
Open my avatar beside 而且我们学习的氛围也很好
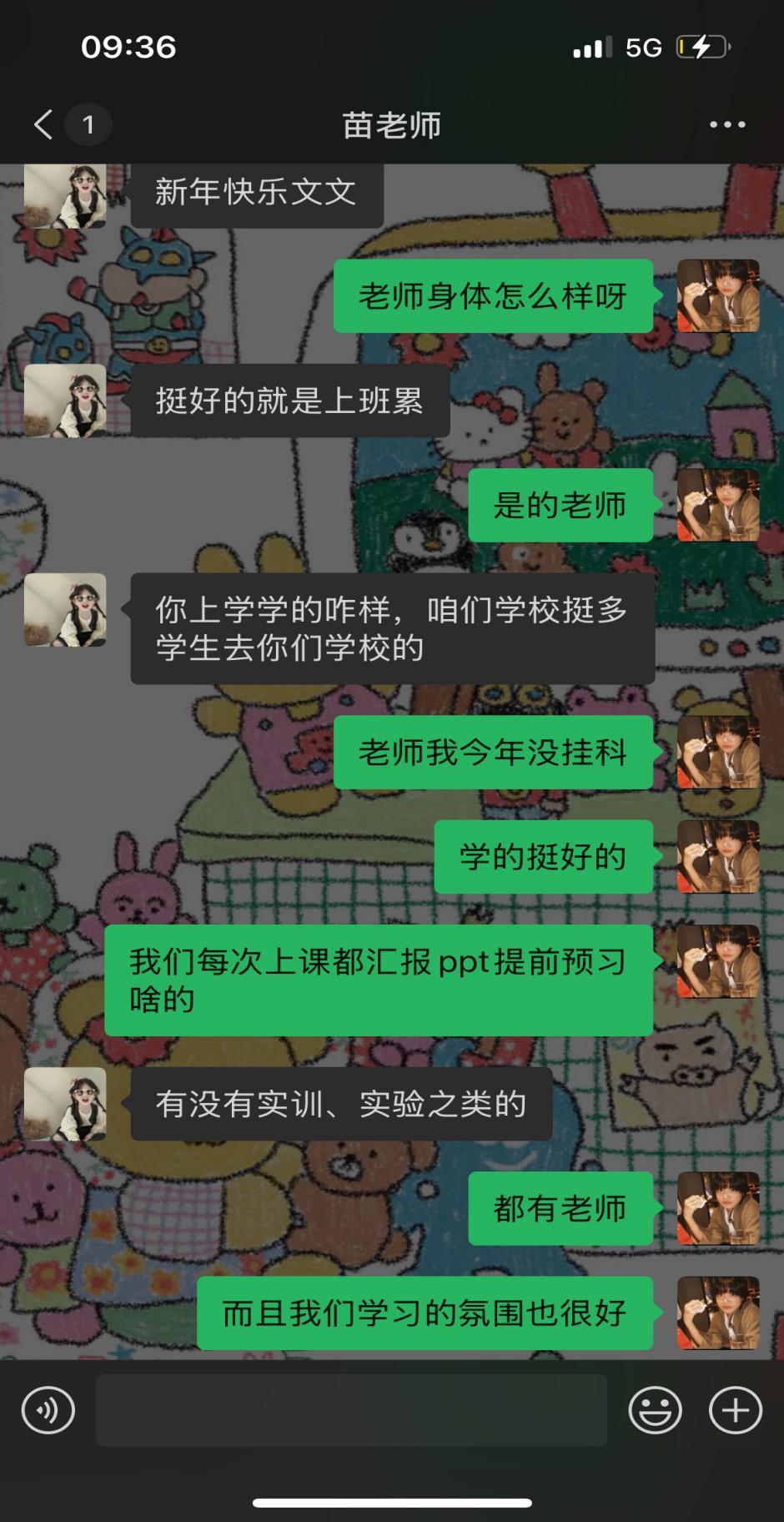click(x=717, y=1313)
